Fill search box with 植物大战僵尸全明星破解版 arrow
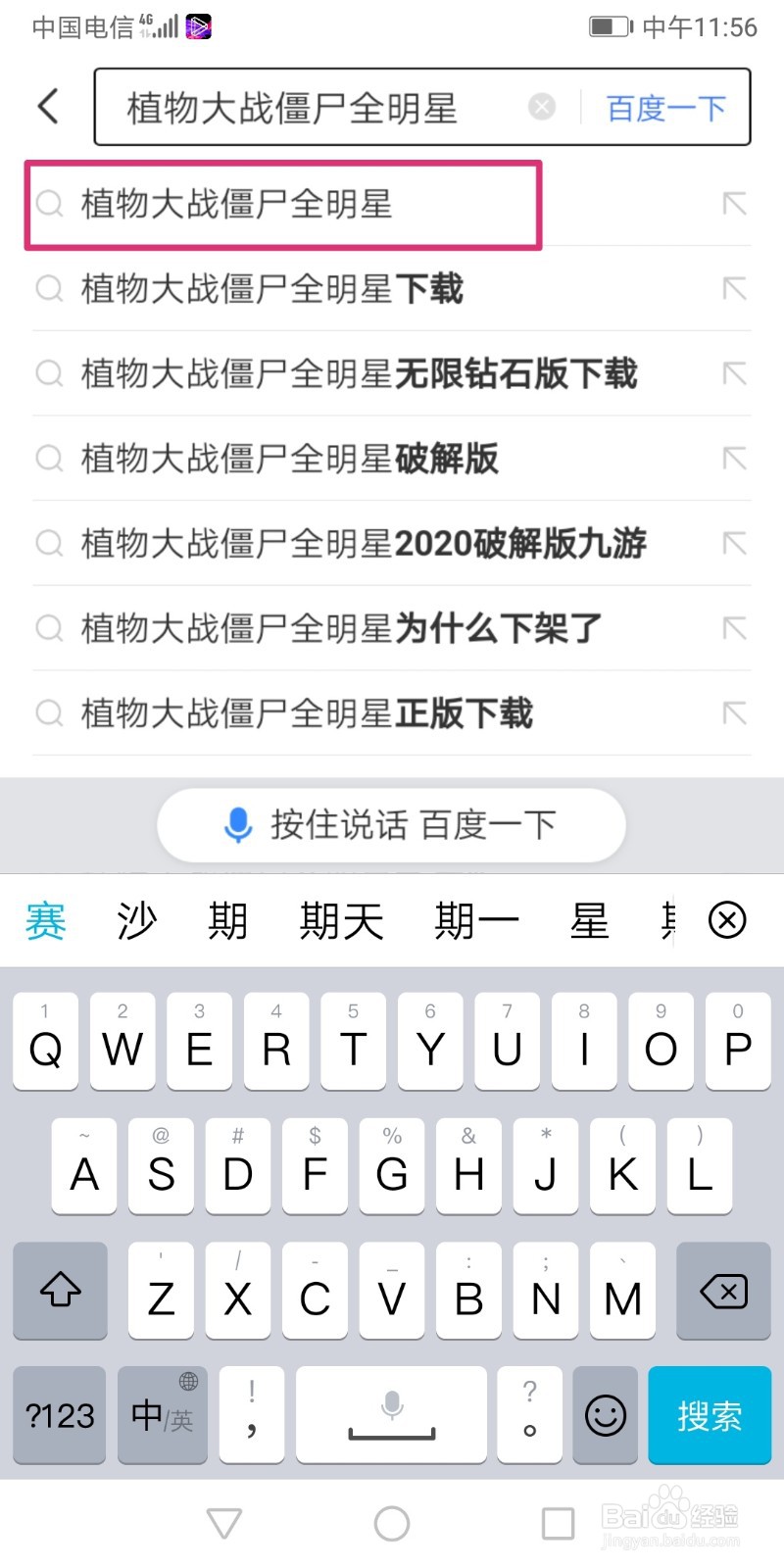 pyautogui.click(x=734, y=458)
